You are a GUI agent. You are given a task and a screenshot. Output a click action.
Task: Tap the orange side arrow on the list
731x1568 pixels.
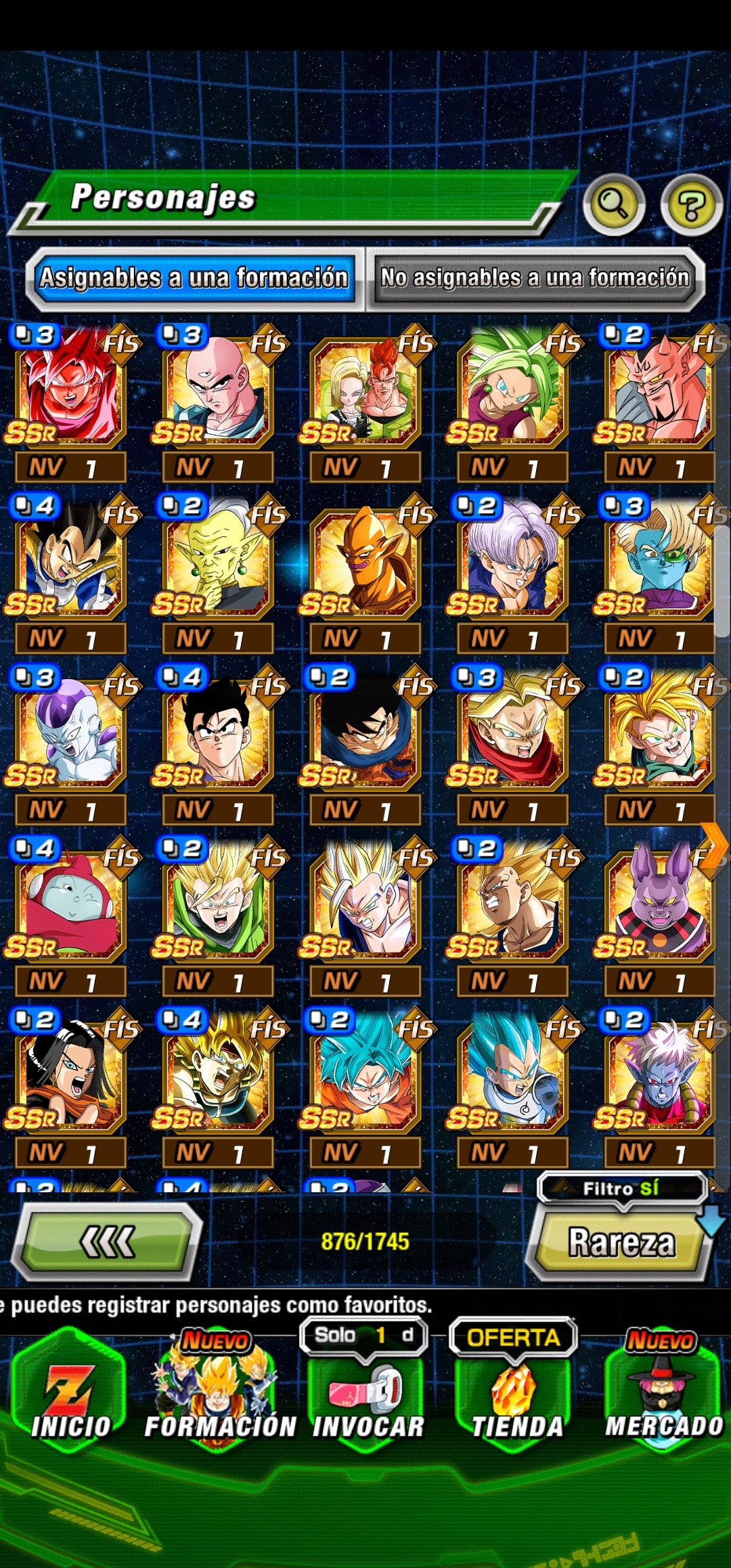713,844
